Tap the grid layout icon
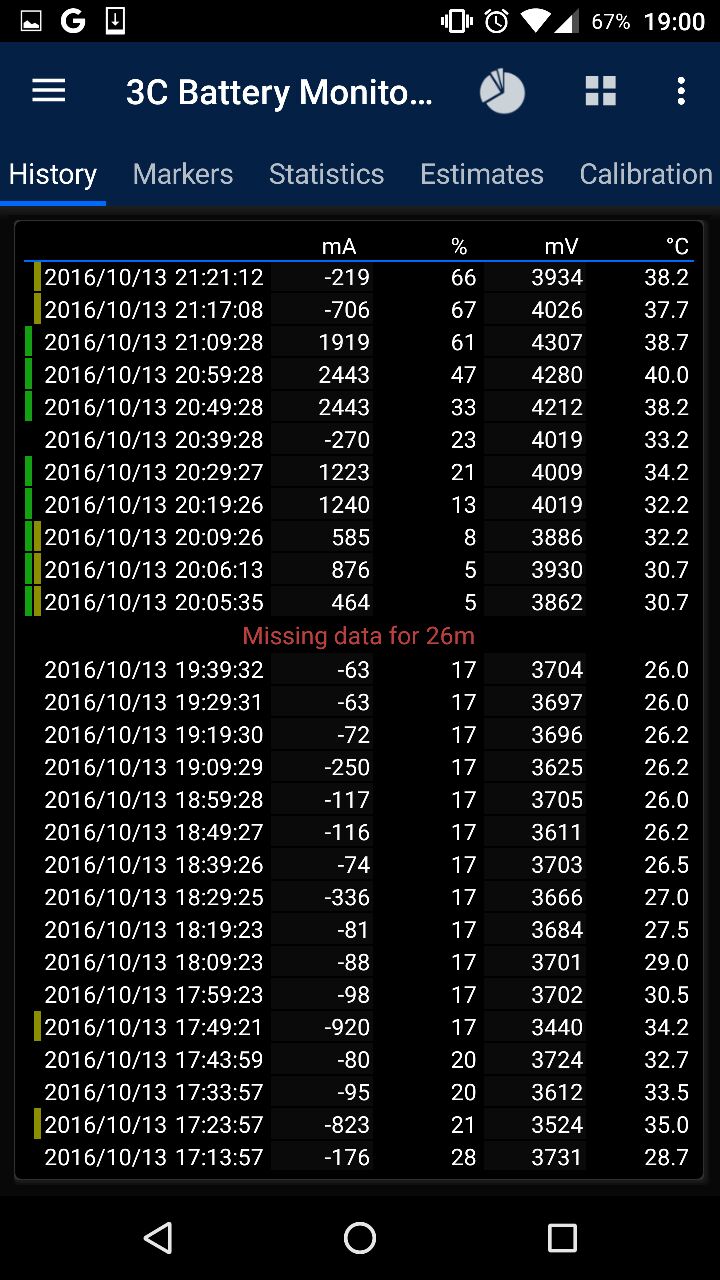Screen dimensions: 720x1280 601,91
